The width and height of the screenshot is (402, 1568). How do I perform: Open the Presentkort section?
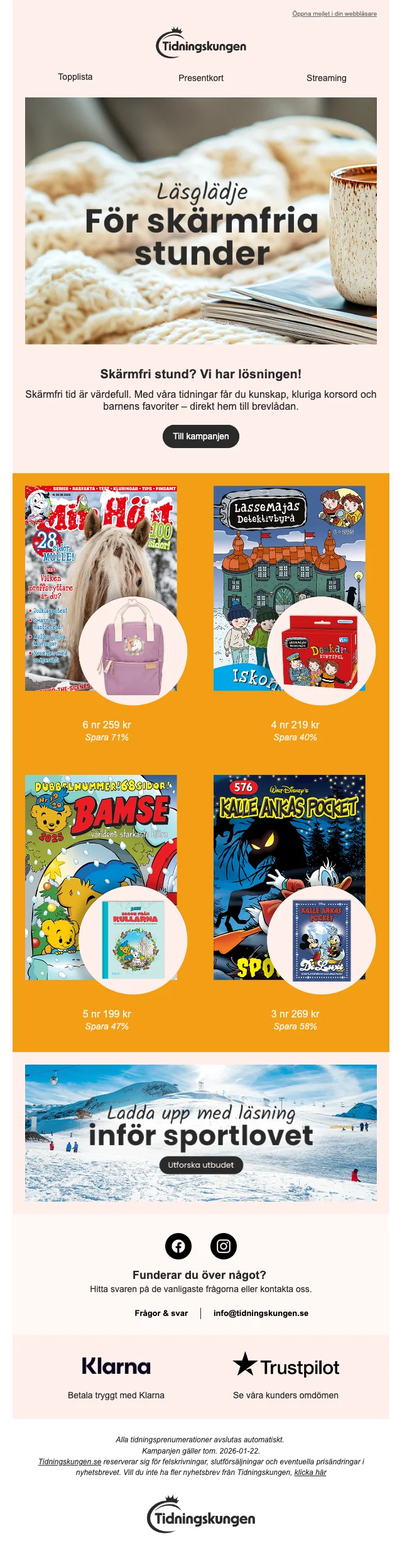[201, 78]
